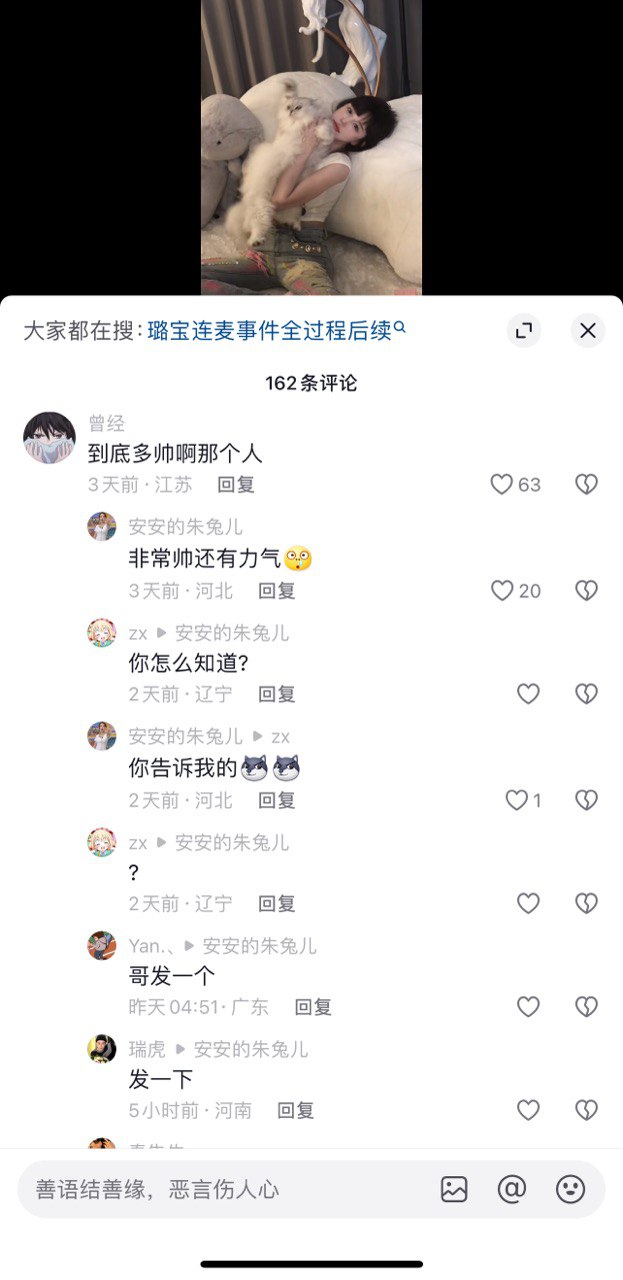Reply to 曾经's comment from 江苏
Viewport: 623px width, 1280px height.
click(x=236, y=485)
